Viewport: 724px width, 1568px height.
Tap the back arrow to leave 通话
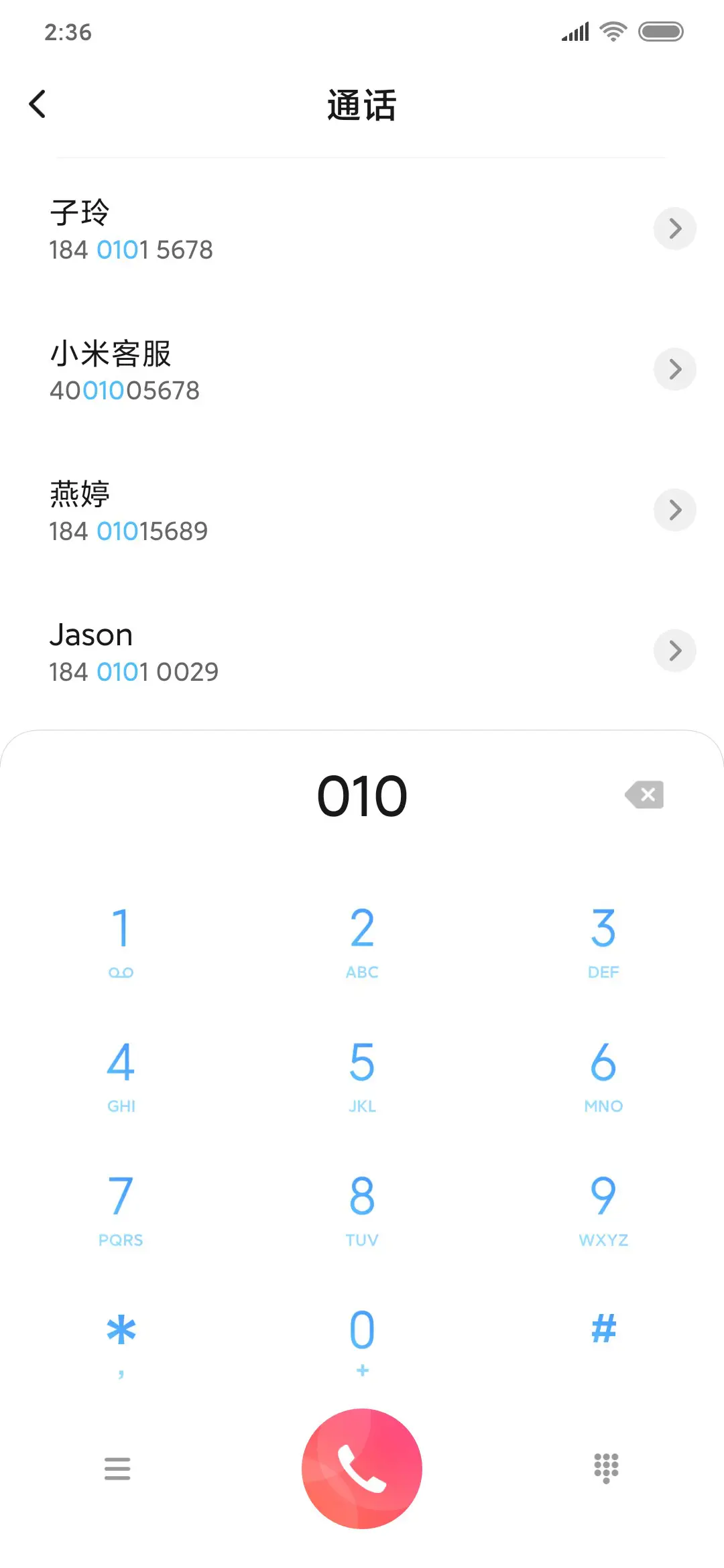37,104
